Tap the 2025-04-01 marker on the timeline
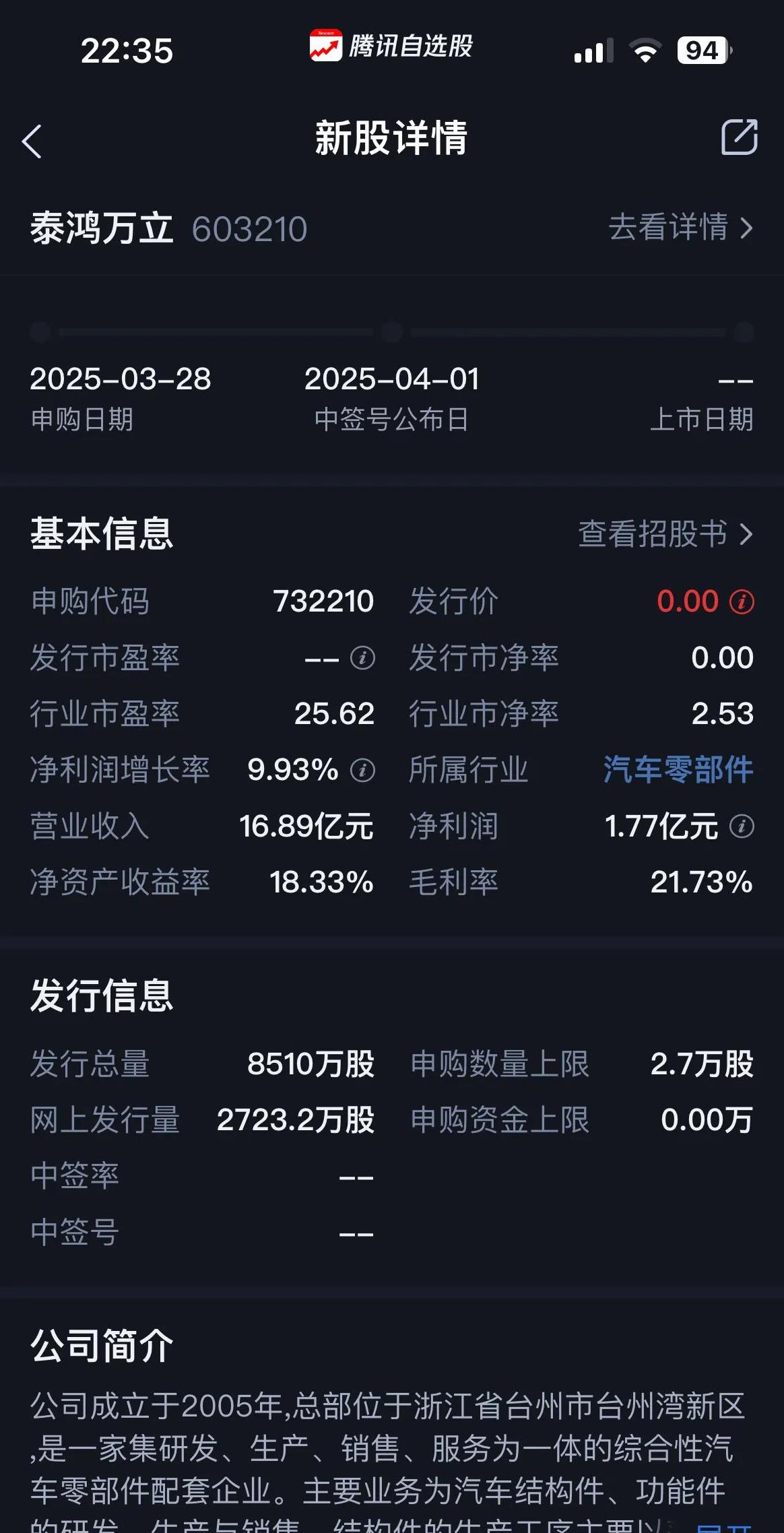Viewport: 784px width, 1533px height. pos(392,331)
